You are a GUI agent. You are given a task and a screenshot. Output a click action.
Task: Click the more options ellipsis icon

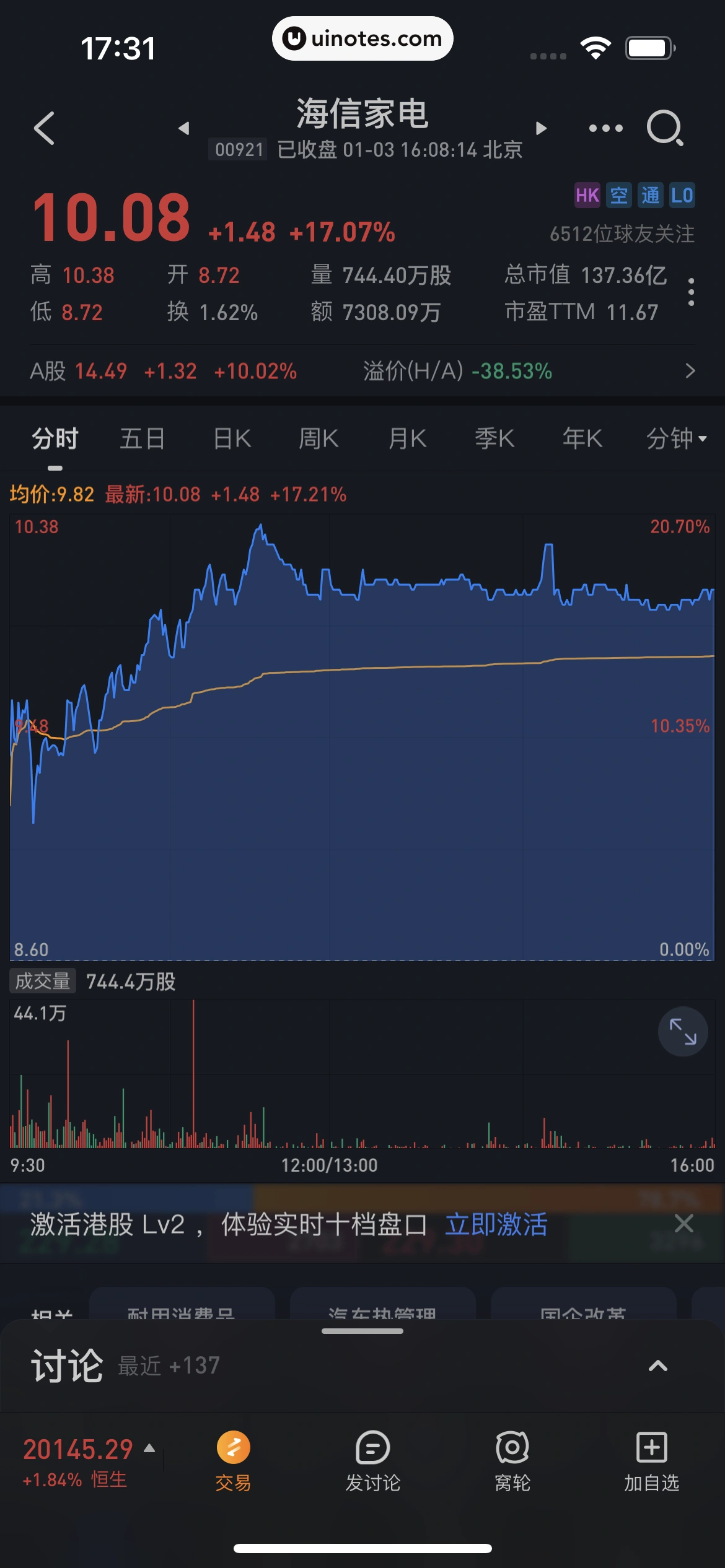pyautogui.click(x=605, y=128)
